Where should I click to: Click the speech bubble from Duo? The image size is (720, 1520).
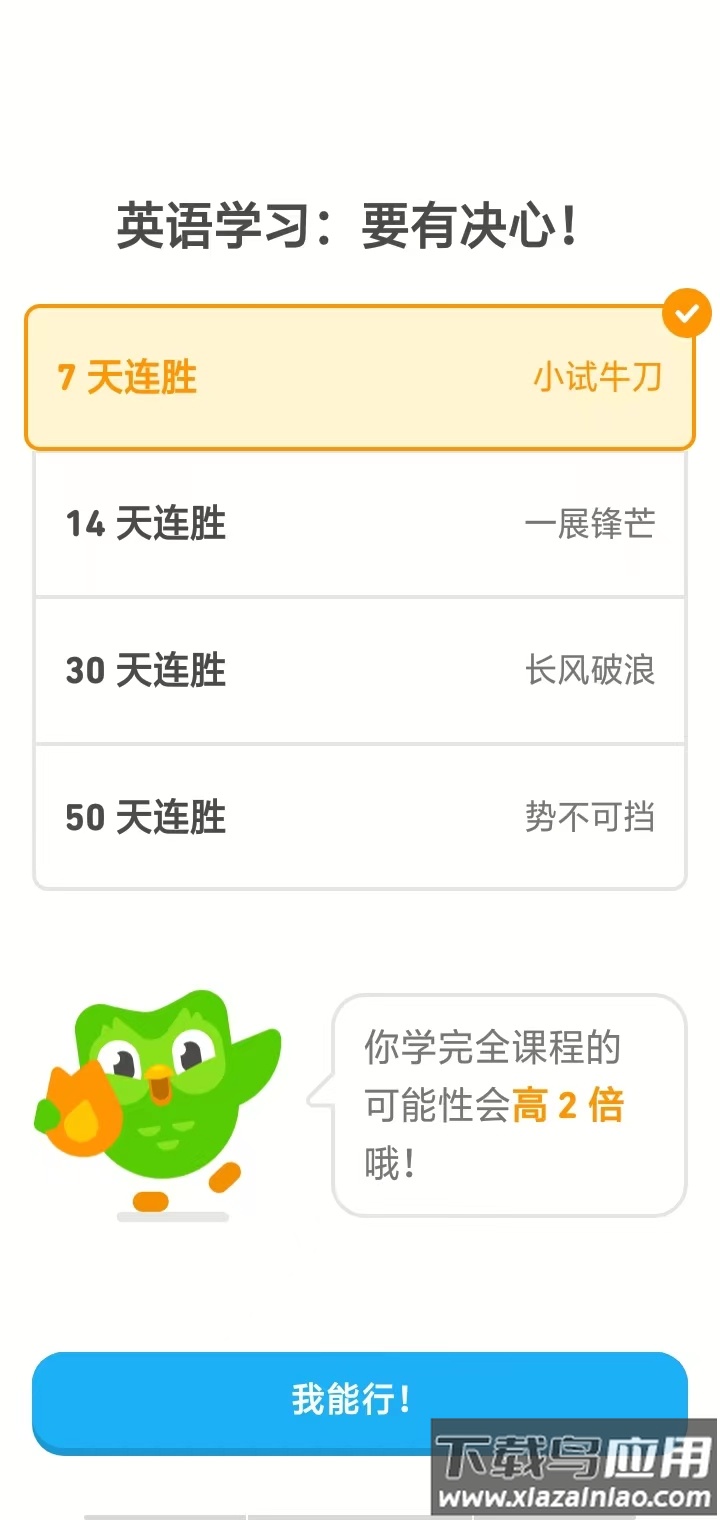pos(510,1105)
